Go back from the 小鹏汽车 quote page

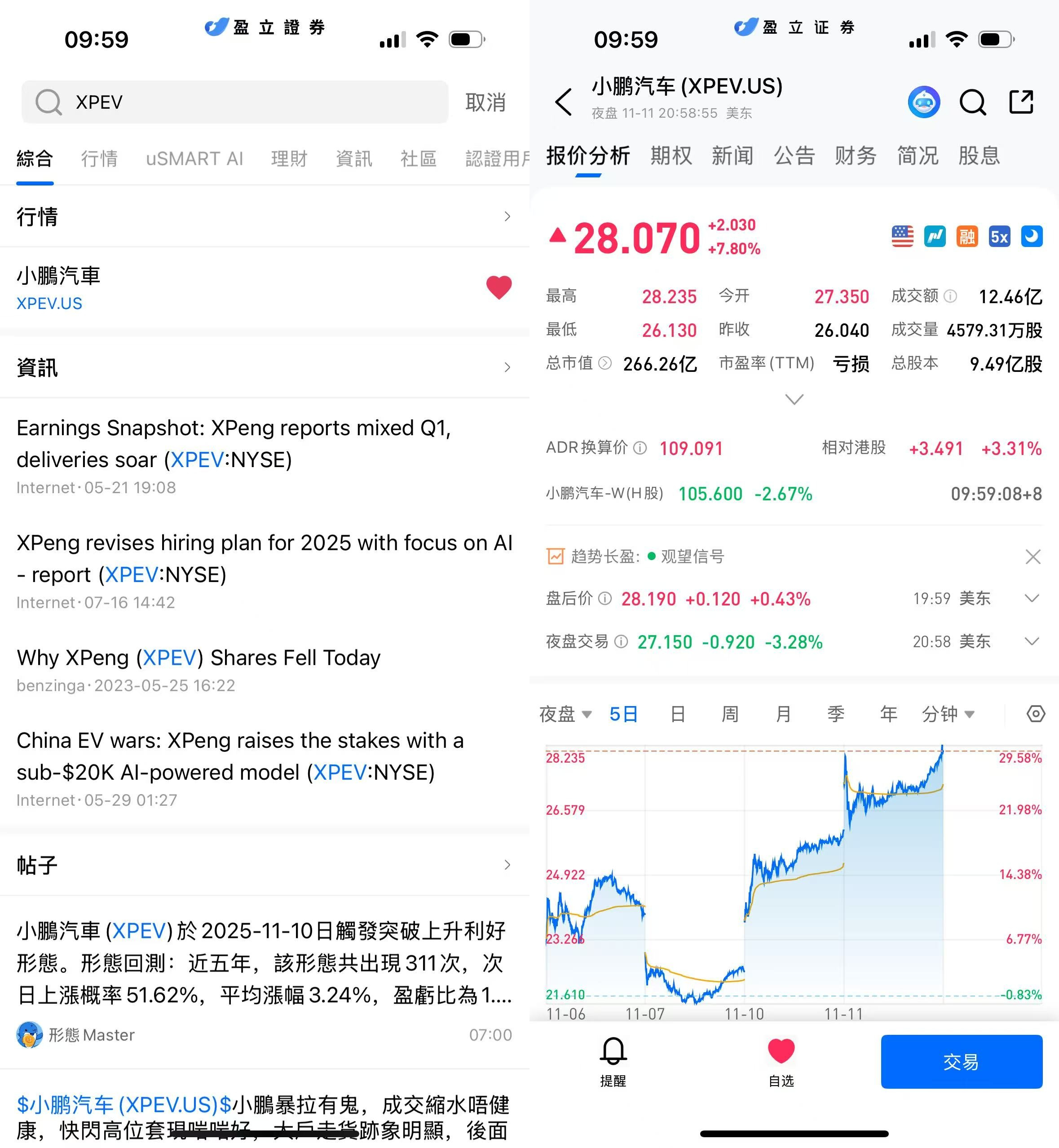(x=564, y=102)
